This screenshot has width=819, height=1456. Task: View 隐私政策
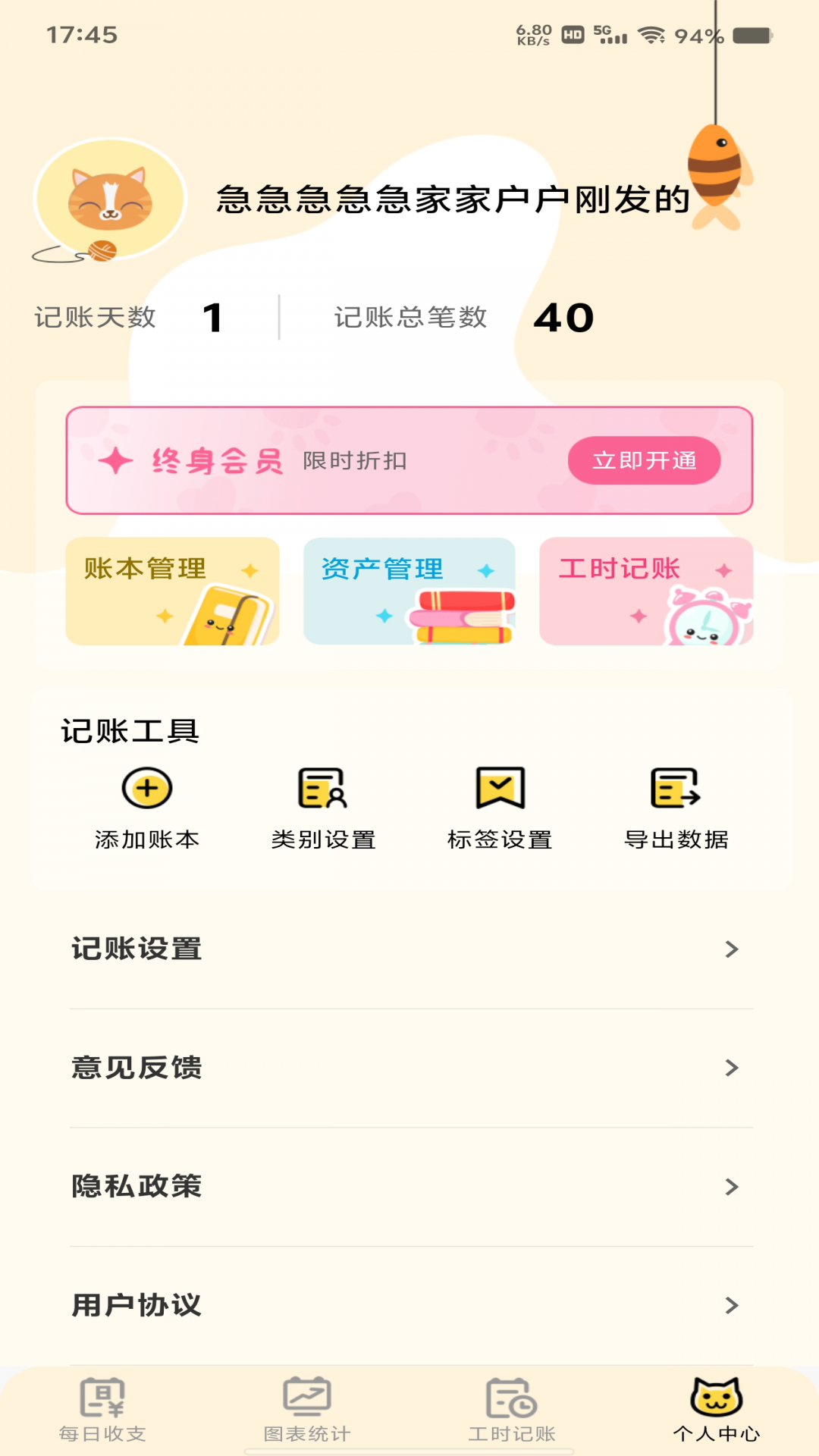click(411, 1187)
